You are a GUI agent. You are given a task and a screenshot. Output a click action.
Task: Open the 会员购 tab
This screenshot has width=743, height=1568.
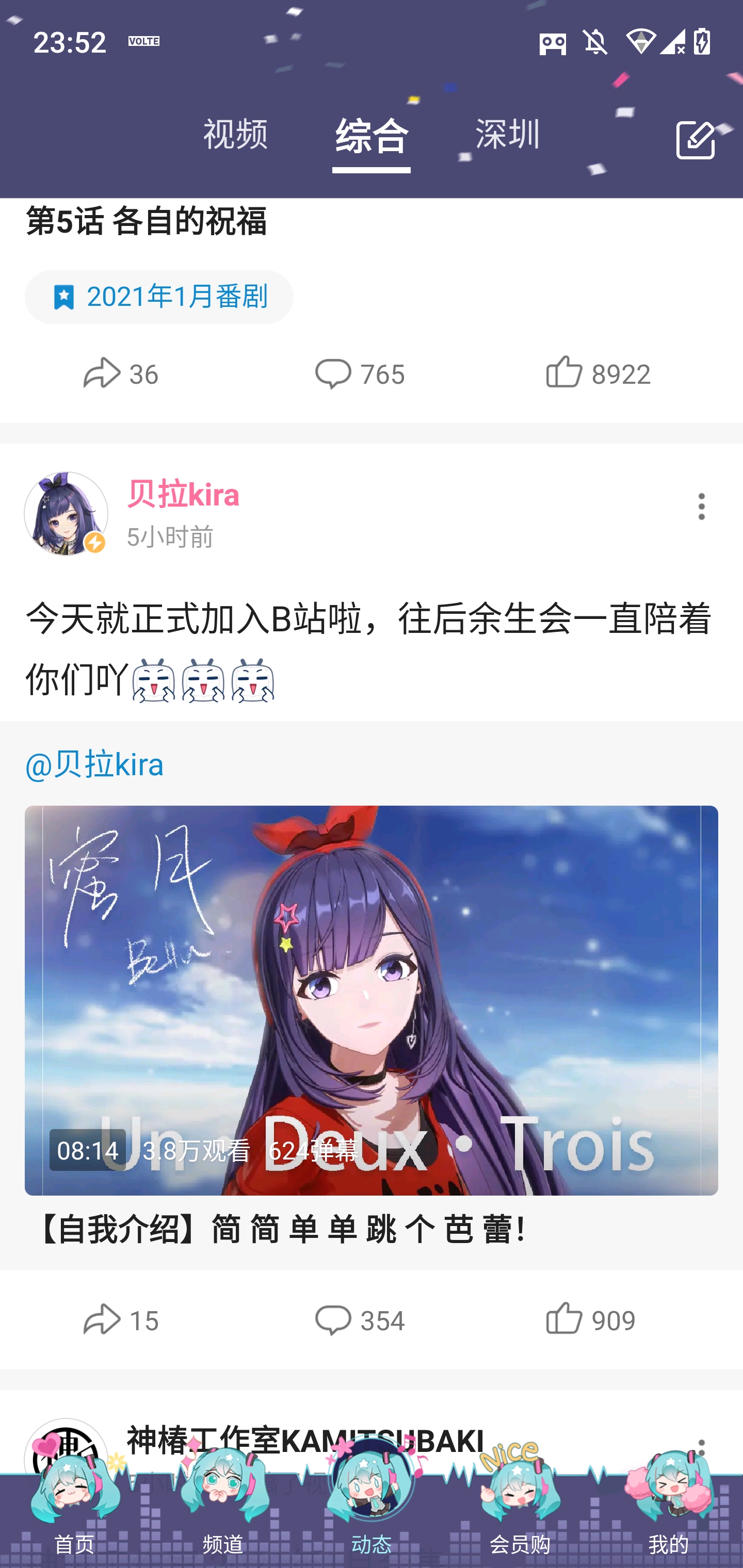pyautogui.click(x=520, y=1510)
